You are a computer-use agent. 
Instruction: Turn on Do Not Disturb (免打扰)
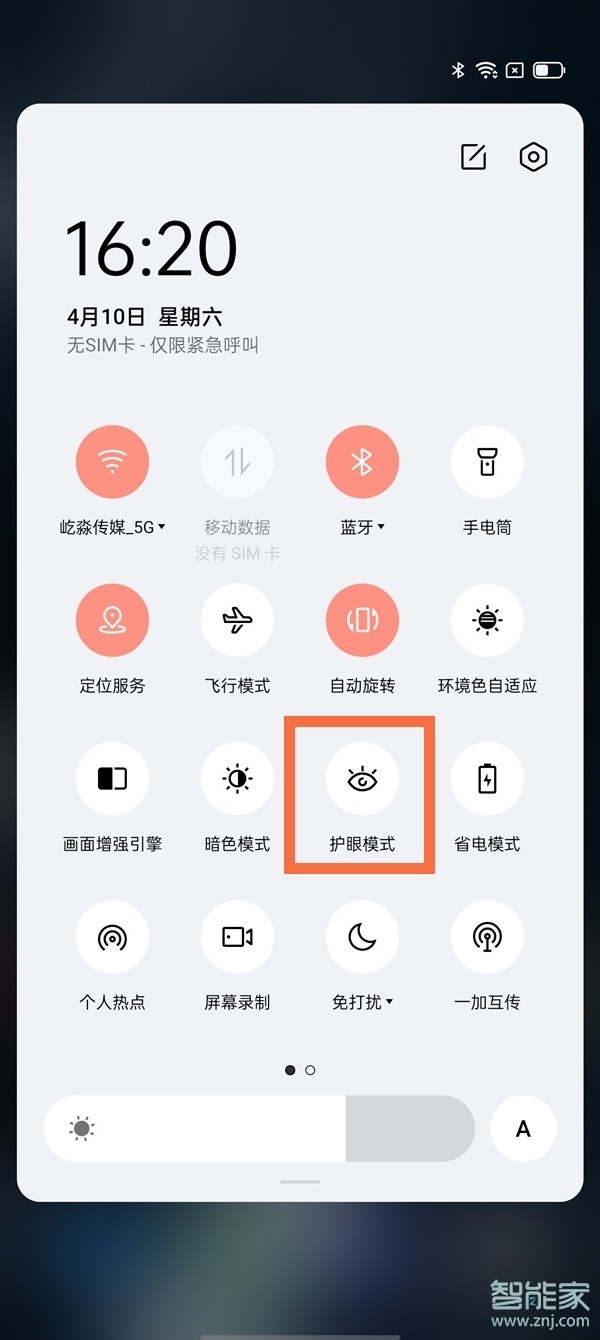(x=362, y=937)
